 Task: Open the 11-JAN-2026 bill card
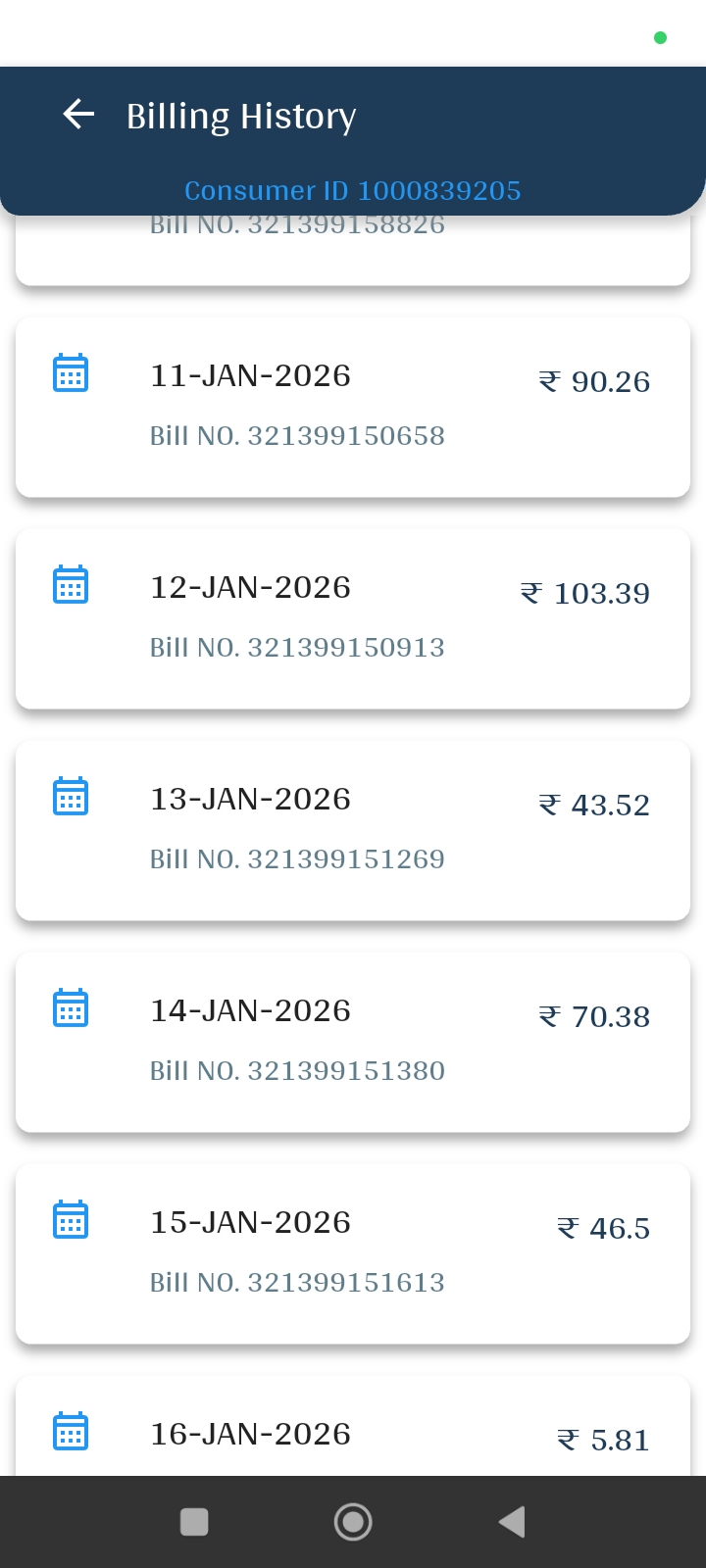pyautogui.click(x=353, y=406)
